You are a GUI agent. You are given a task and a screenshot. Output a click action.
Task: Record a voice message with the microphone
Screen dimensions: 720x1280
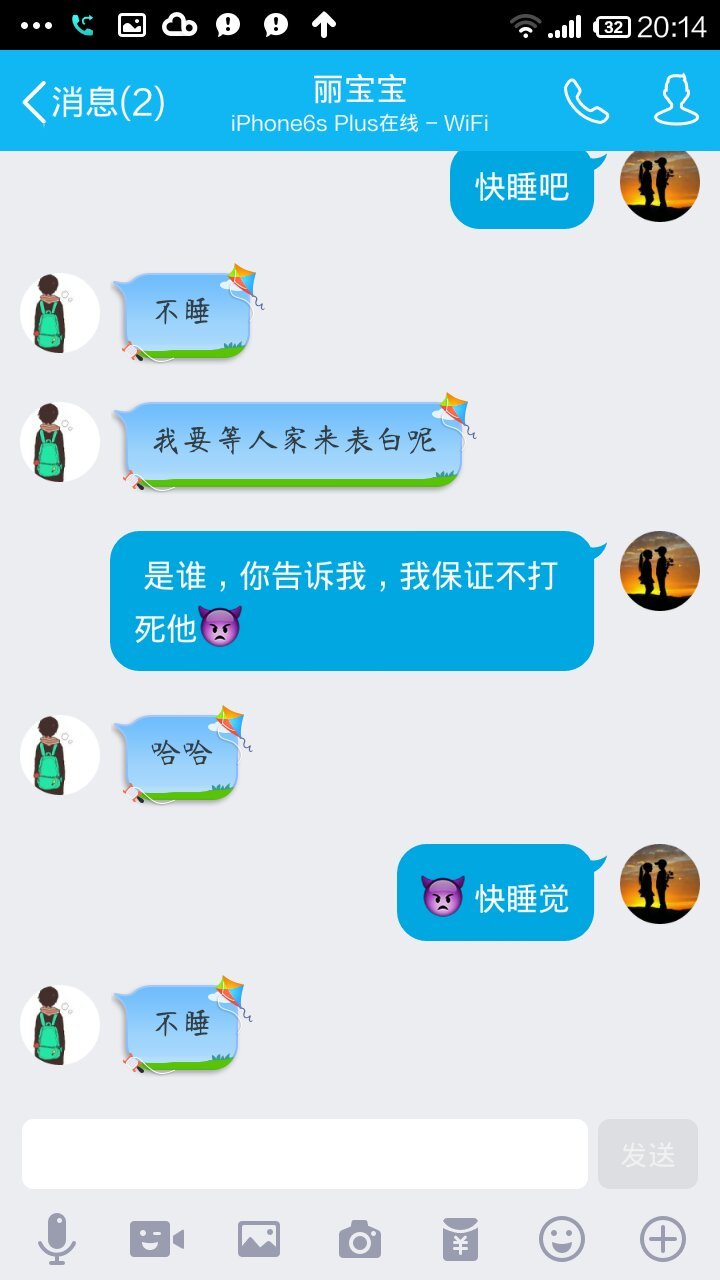coord(57,1240)
